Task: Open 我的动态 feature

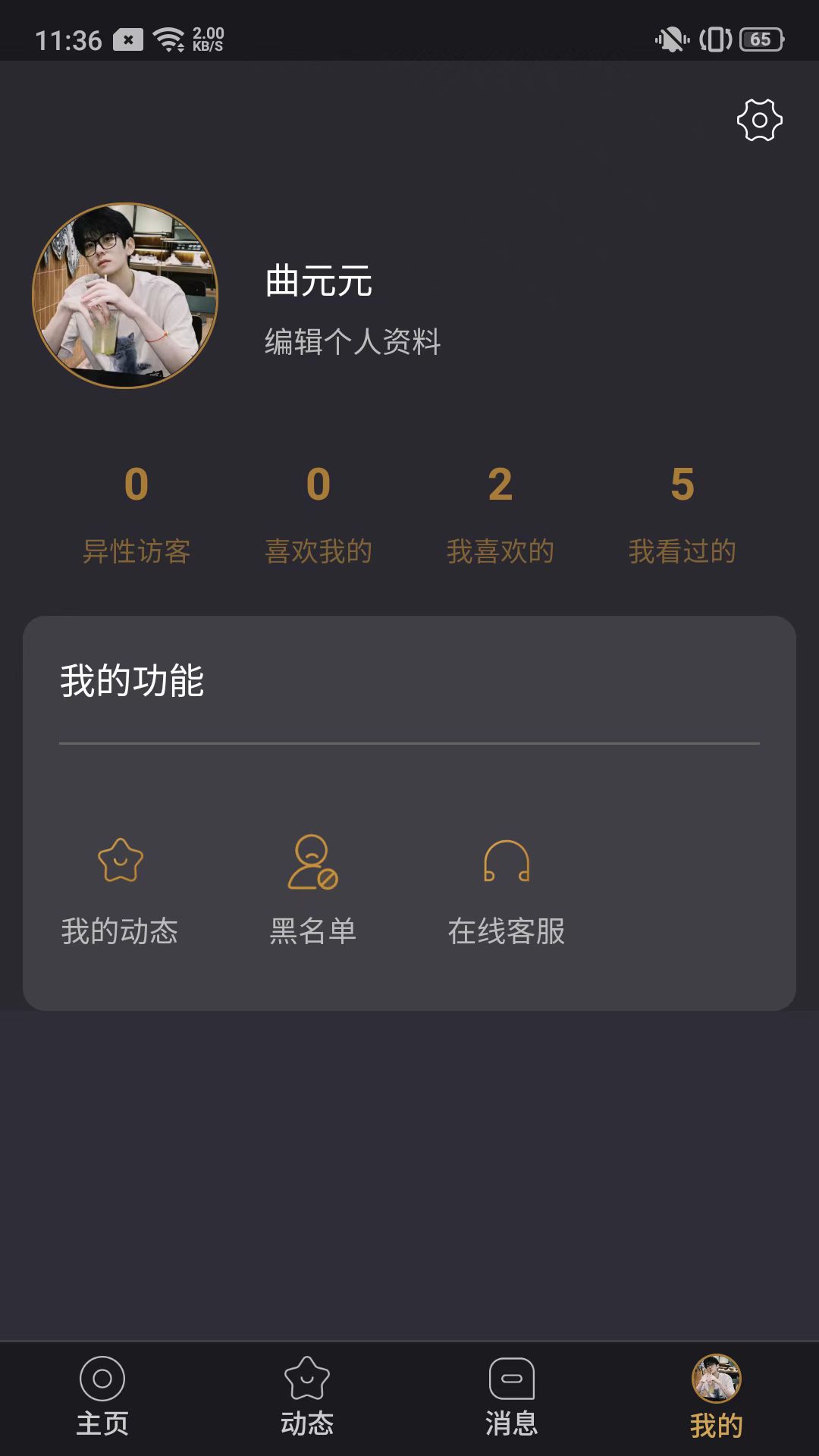Action: pyautogui.click(x=120, y=891)
